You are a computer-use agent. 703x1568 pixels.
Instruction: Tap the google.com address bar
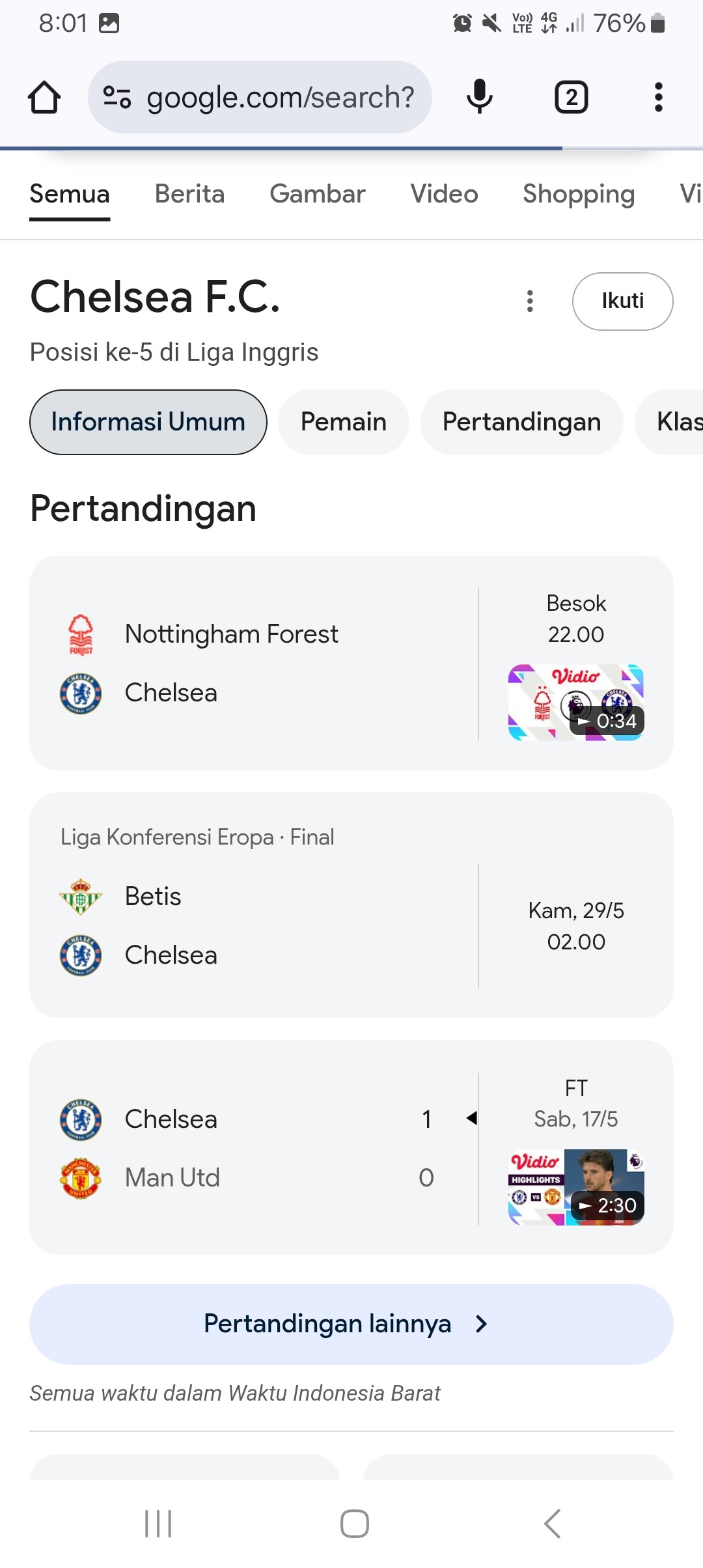coord(260,97)
